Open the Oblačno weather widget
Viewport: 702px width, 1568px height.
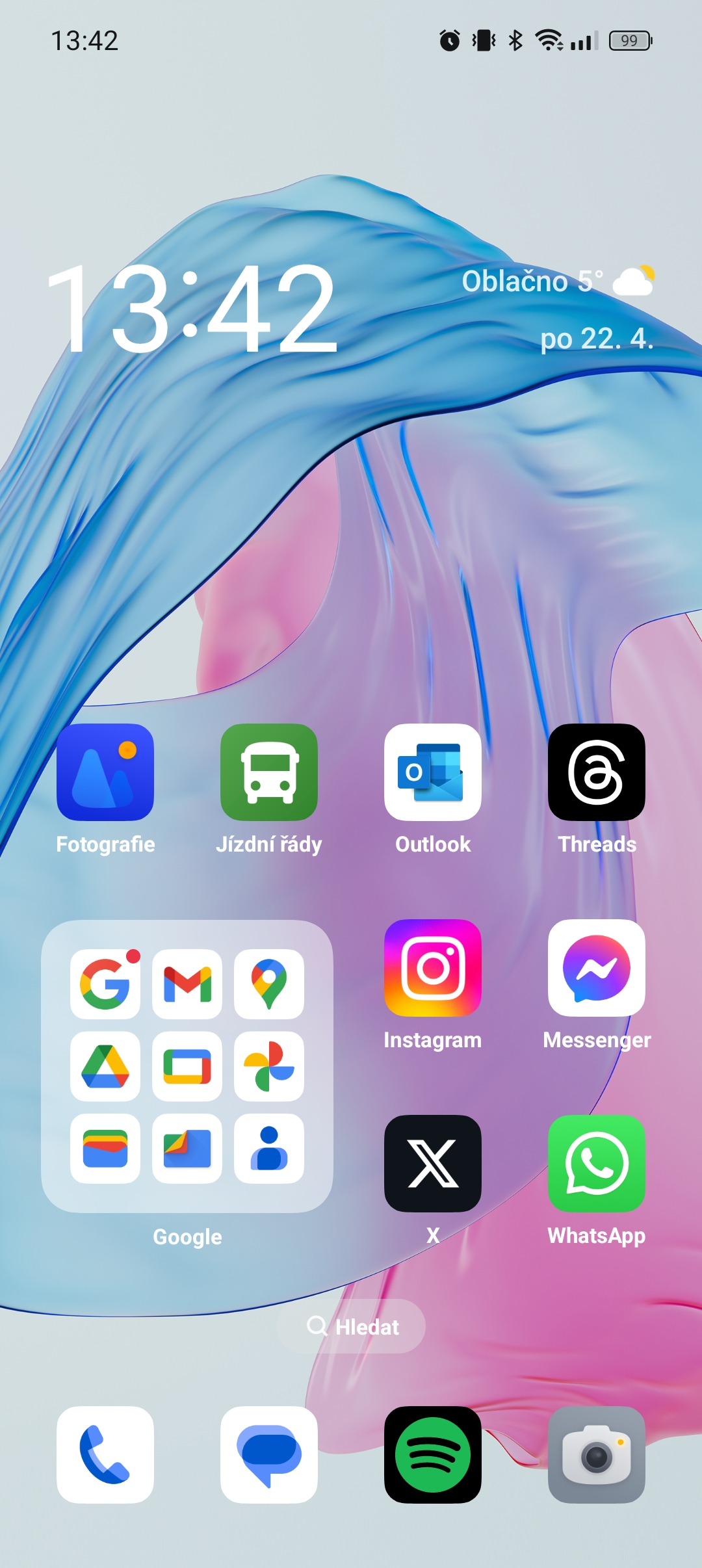[x=556, y=281]
